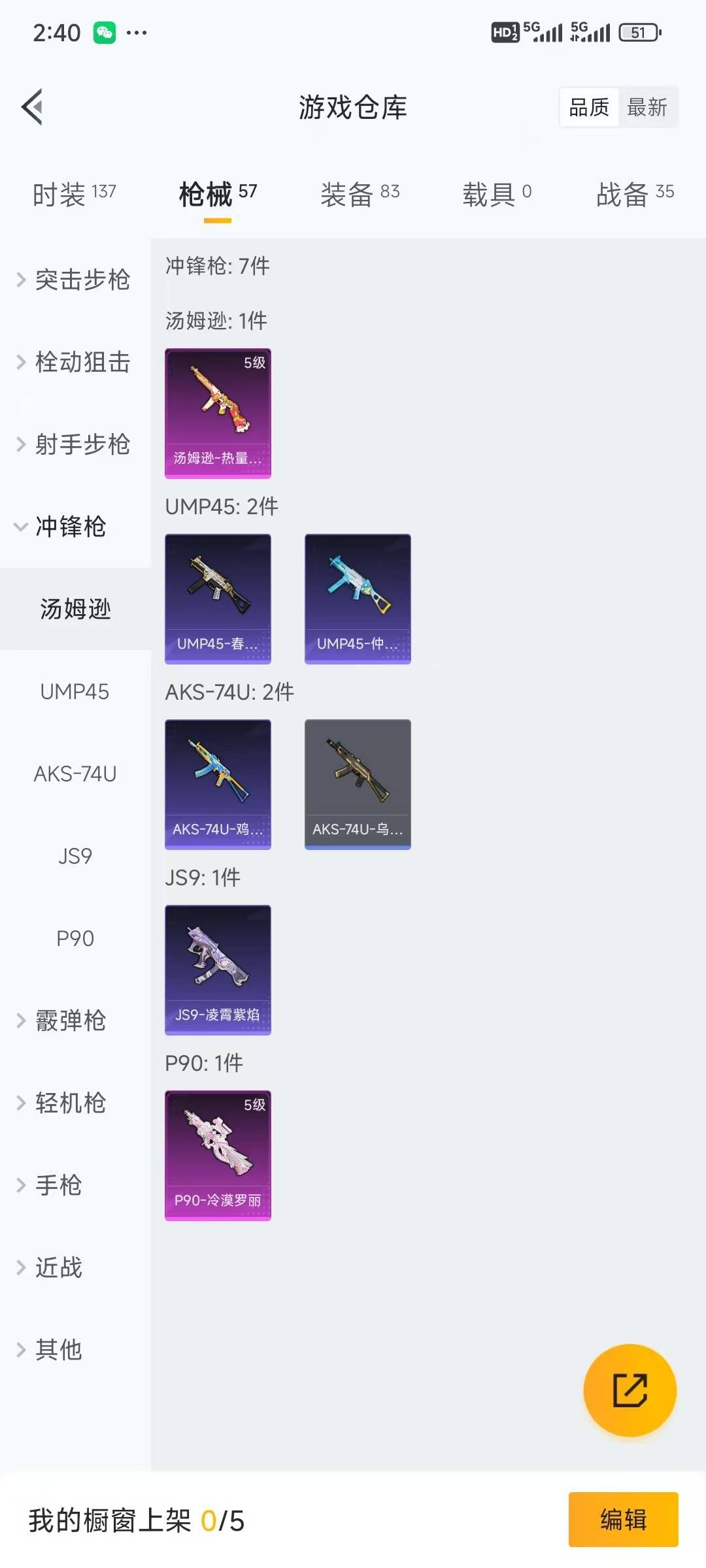Open the AKS-74U-乌 skin card
706x1568 pixels.
point(358,784)
